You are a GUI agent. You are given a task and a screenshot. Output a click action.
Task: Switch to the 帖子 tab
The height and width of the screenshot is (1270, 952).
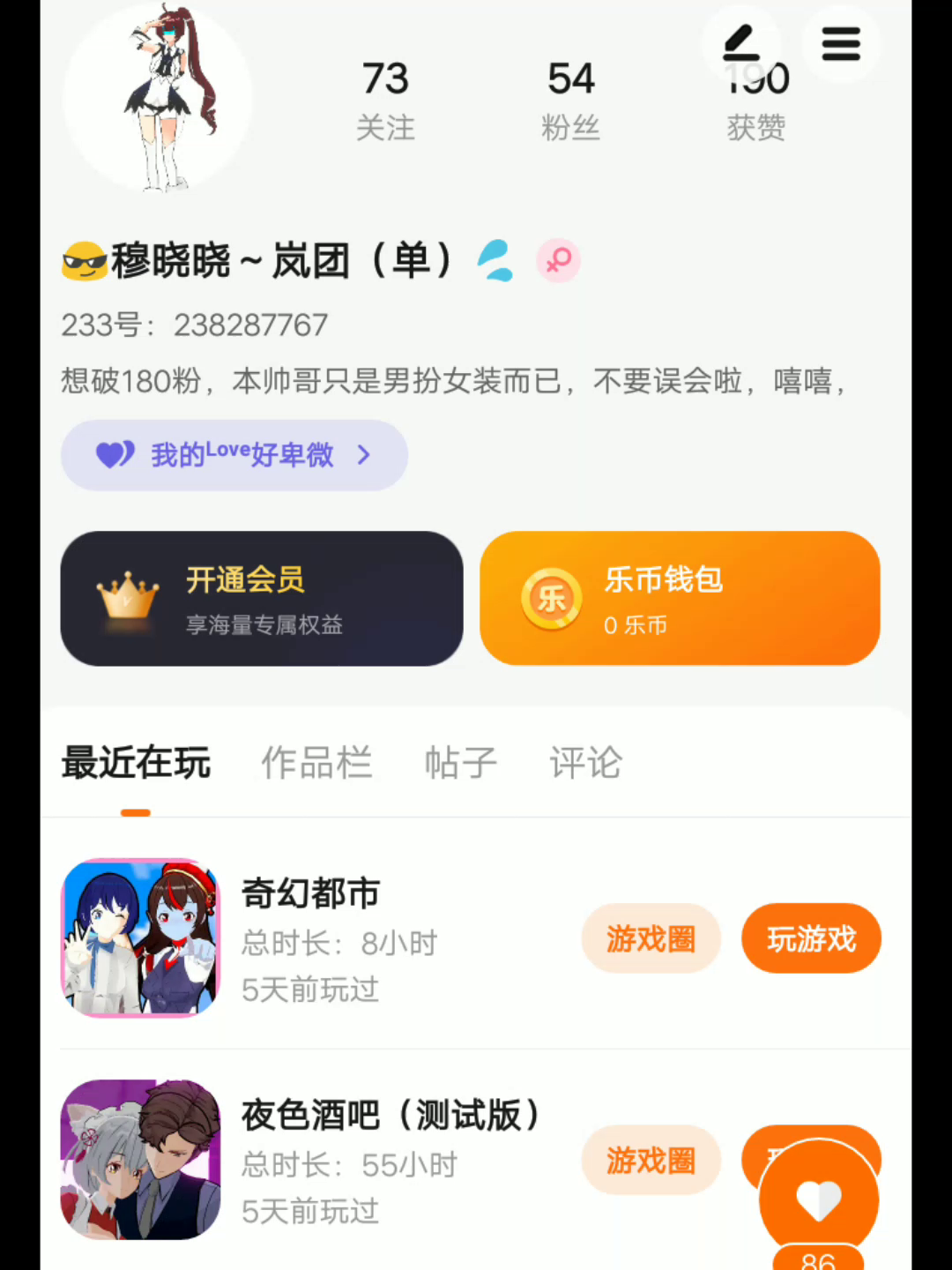click(x=460, y=763)
